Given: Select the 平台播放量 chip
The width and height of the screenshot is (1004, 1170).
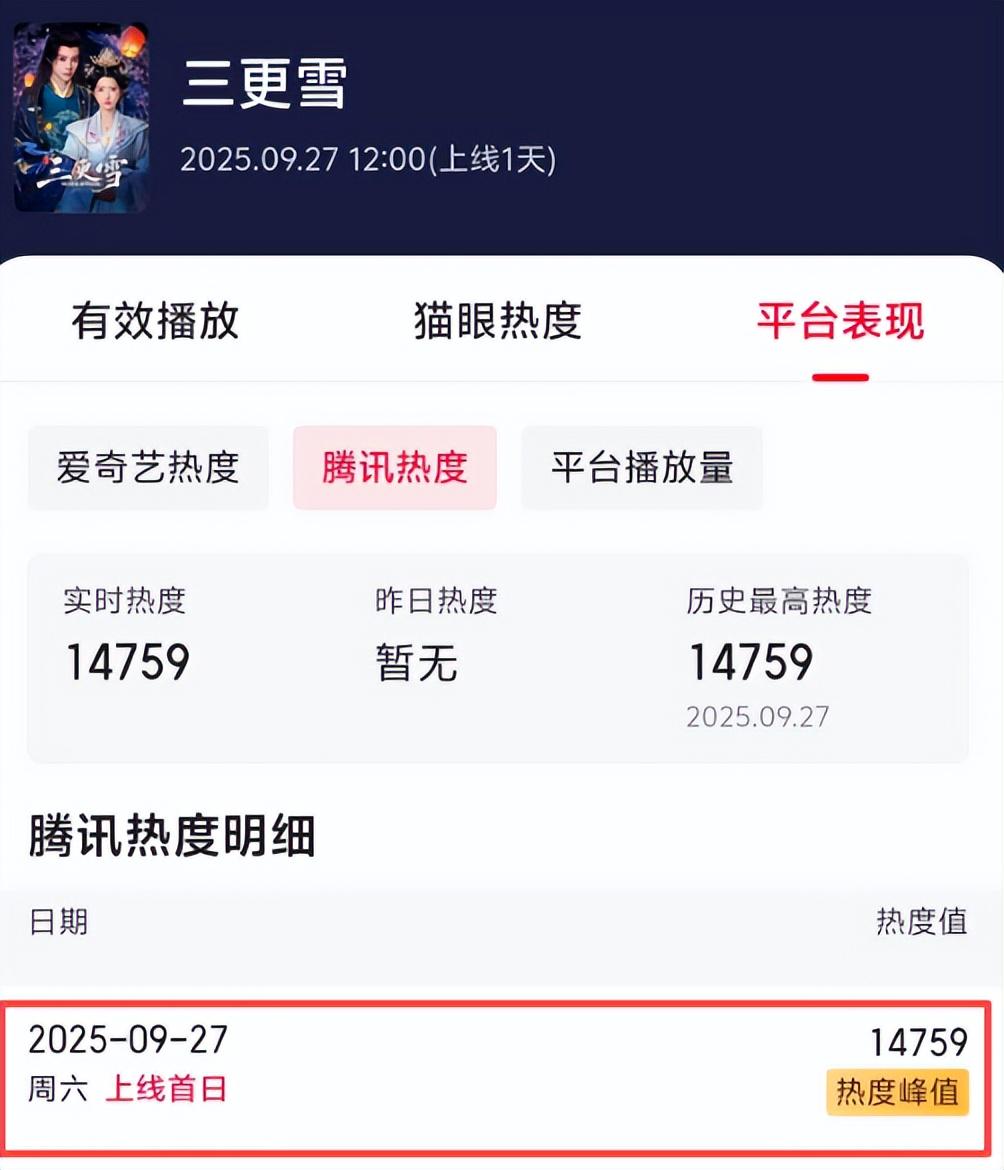Looking at the screenshot, I should [642, 467].
